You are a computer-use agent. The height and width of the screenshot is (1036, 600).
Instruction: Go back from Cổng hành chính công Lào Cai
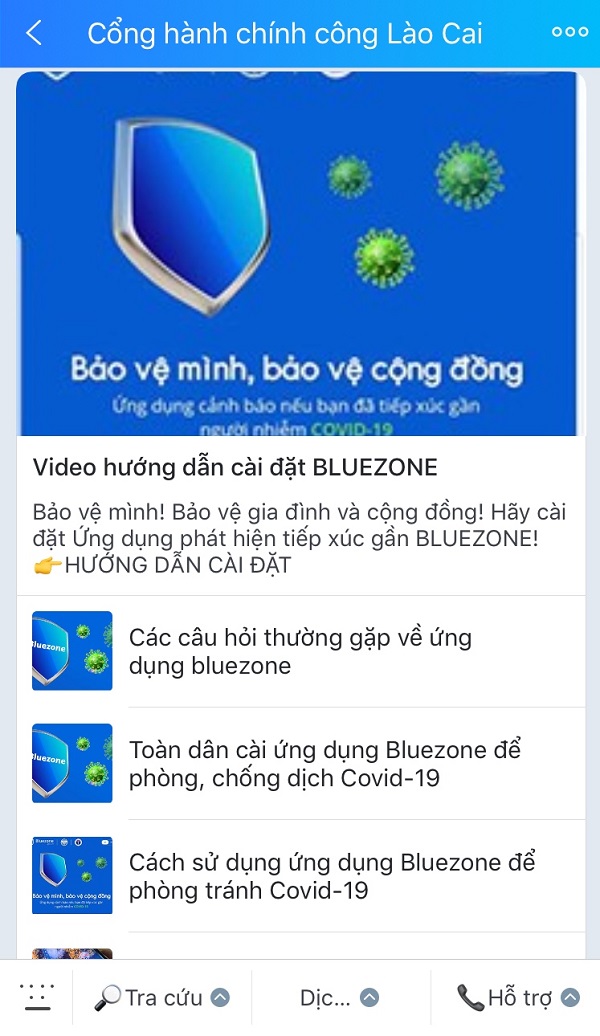[x=34, y=34]
